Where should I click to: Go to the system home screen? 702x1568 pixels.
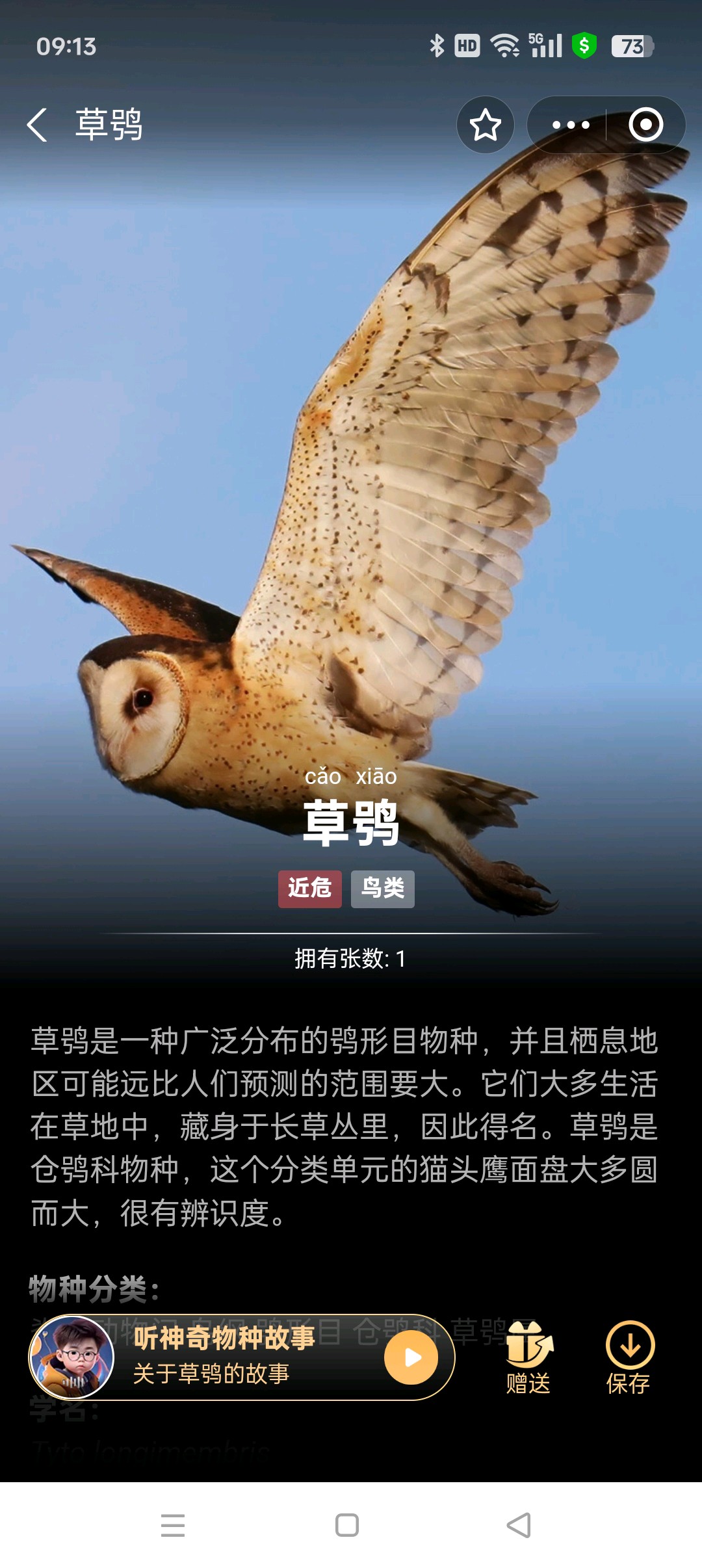coord(347,1525)
